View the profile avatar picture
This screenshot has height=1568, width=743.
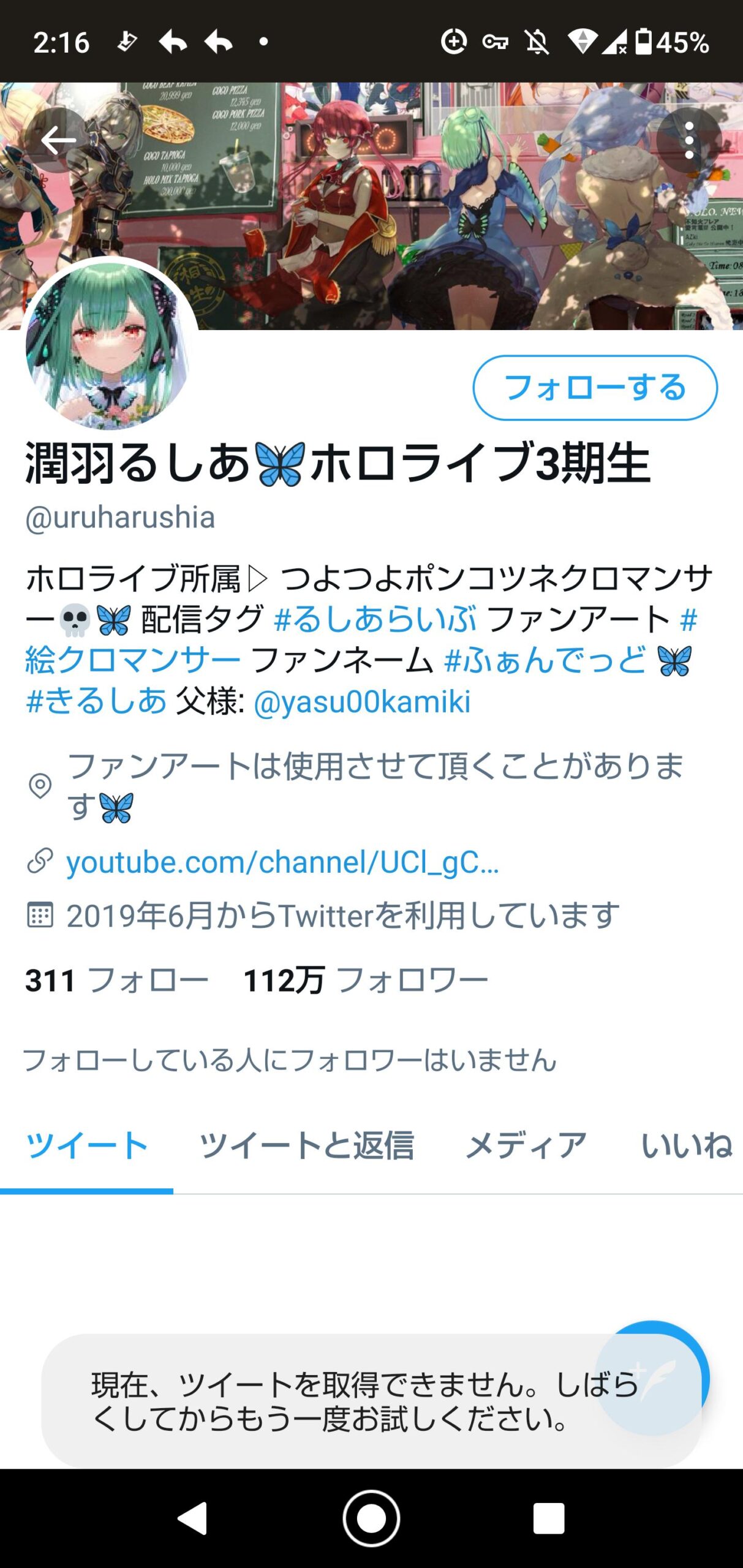[x=109, y=345]
